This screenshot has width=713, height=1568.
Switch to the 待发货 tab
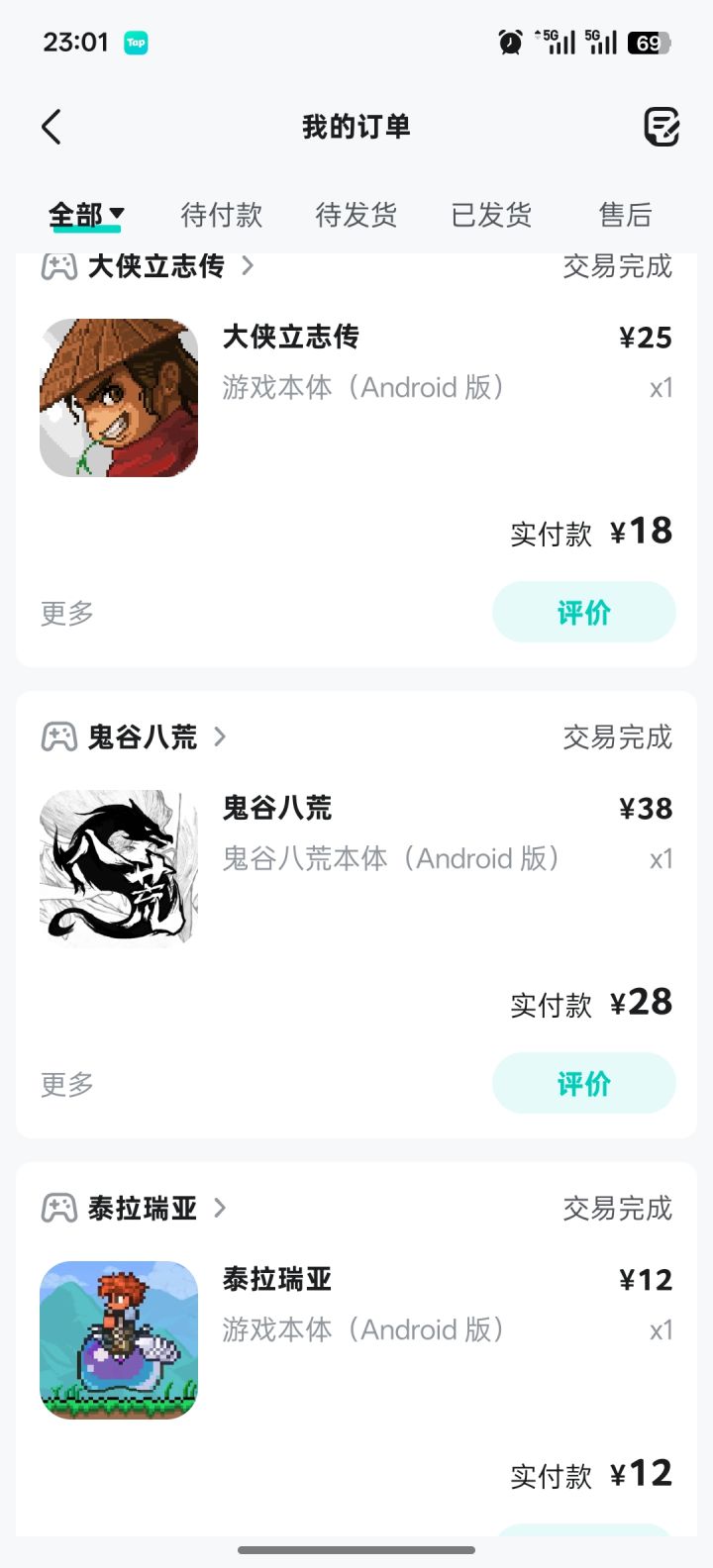tap(356, 215)
